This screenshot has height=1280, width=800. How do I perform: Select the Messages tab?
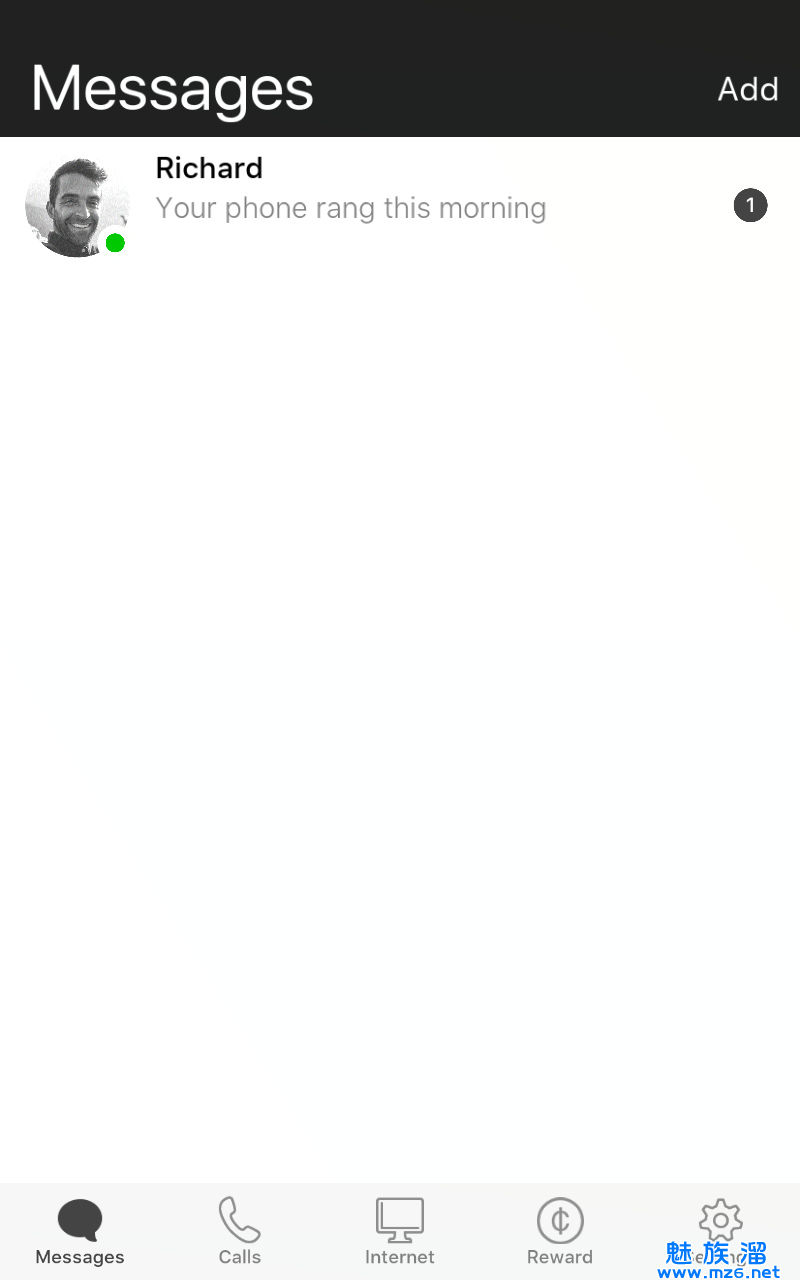pos(80,1230)
